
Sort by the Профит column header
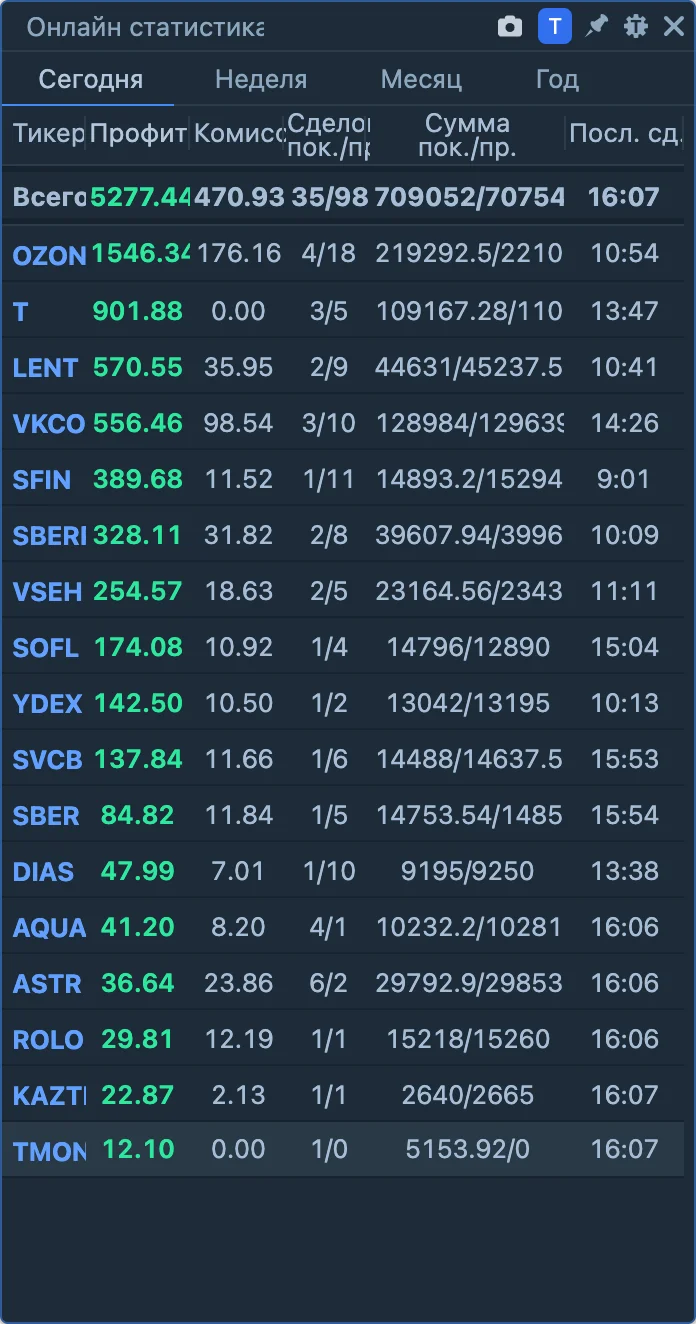pyautogui.click(x=138, y=133)
